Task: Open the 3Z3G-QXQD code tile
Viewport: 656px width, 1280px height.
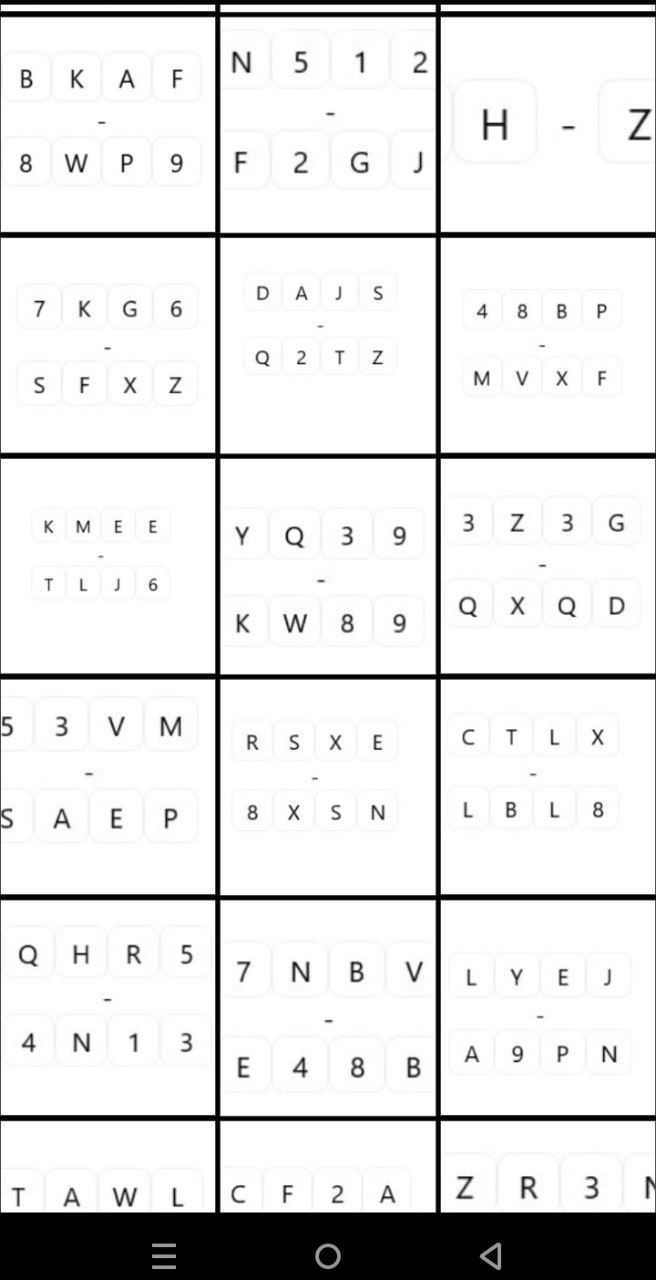Action: (548, 566)
